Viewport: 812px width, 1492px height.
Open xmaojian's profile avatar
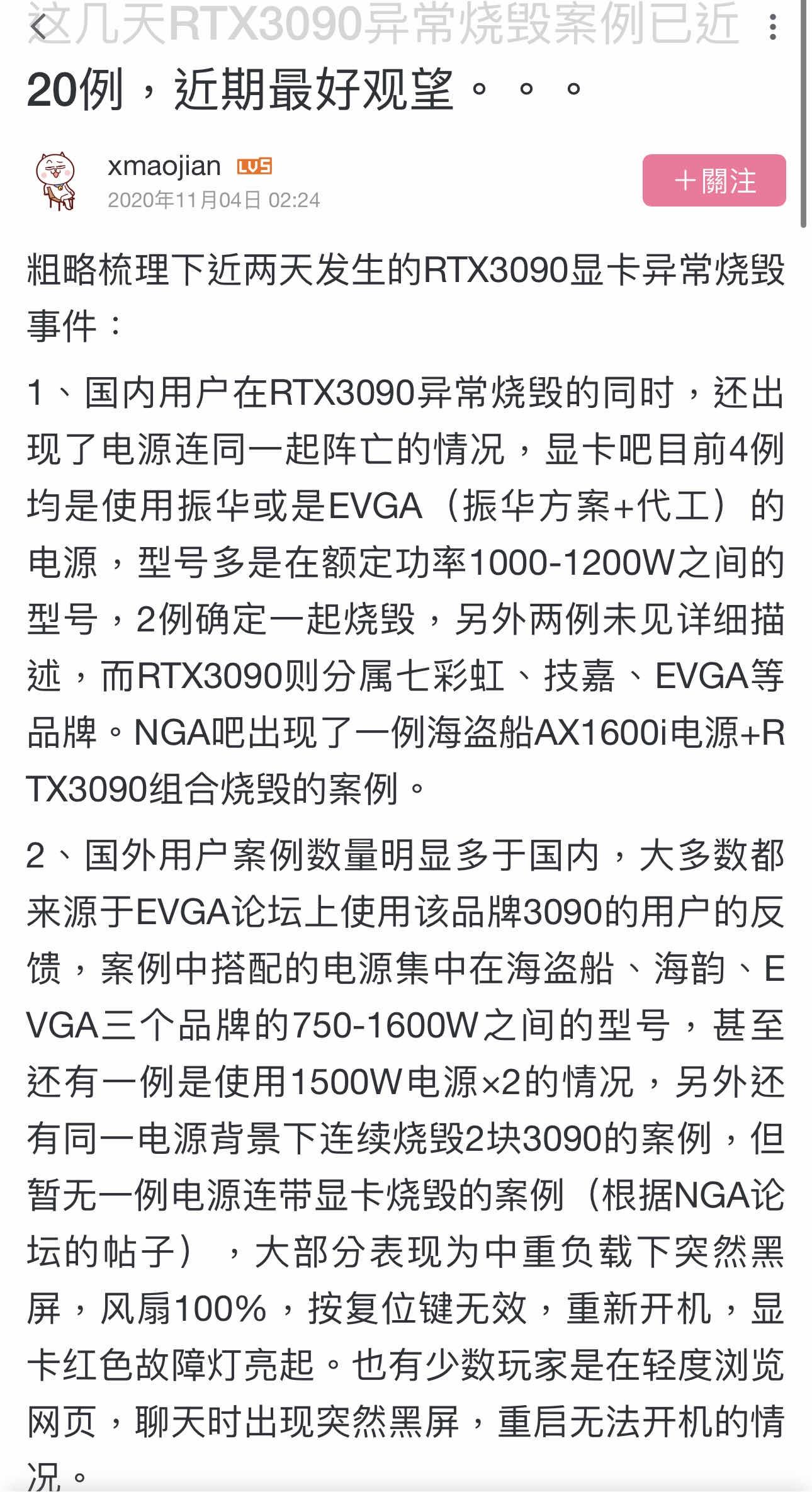(x=55, y=181)
